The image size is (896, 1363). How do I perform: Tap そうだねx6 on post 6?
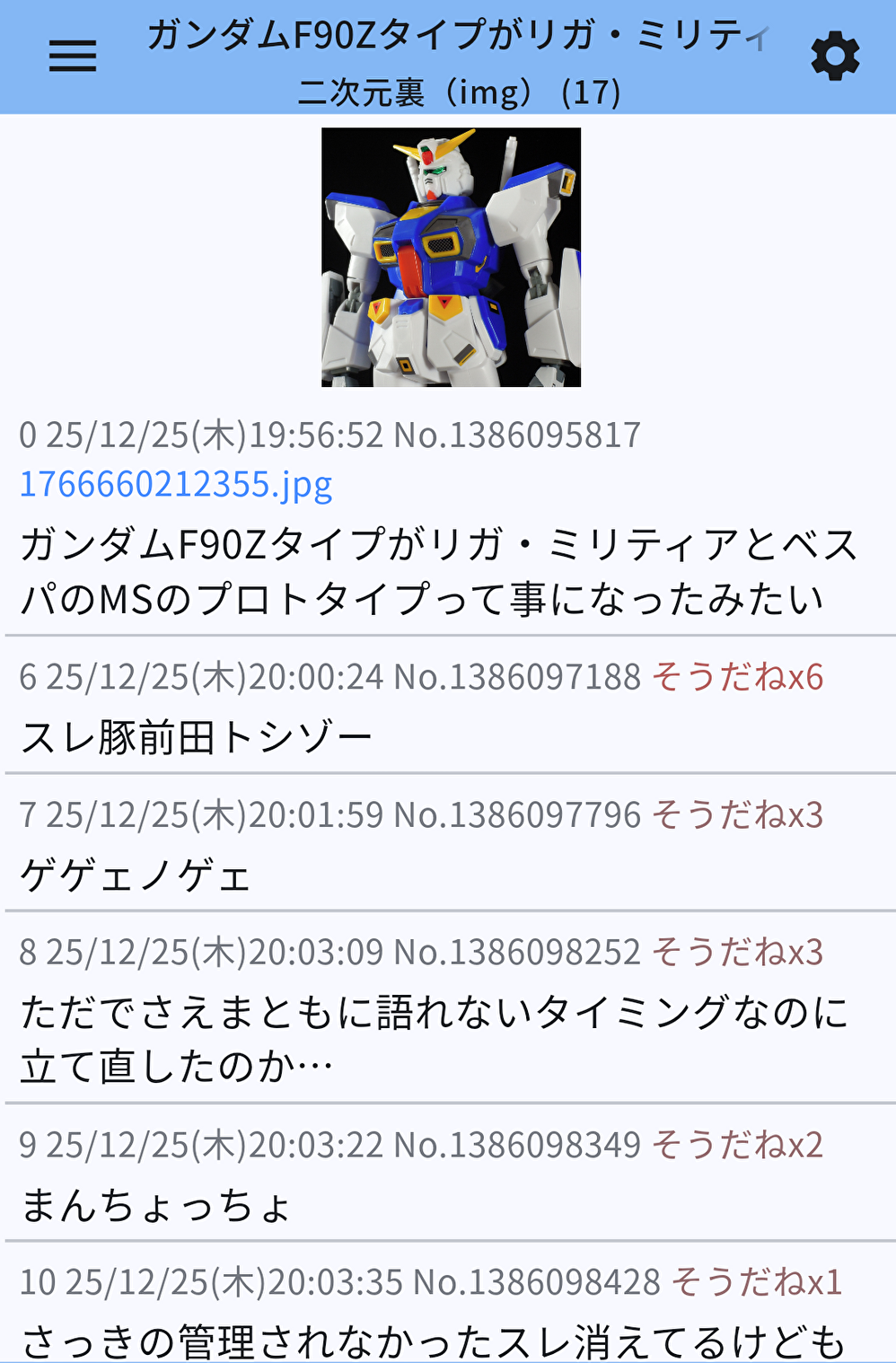point(737,677)
